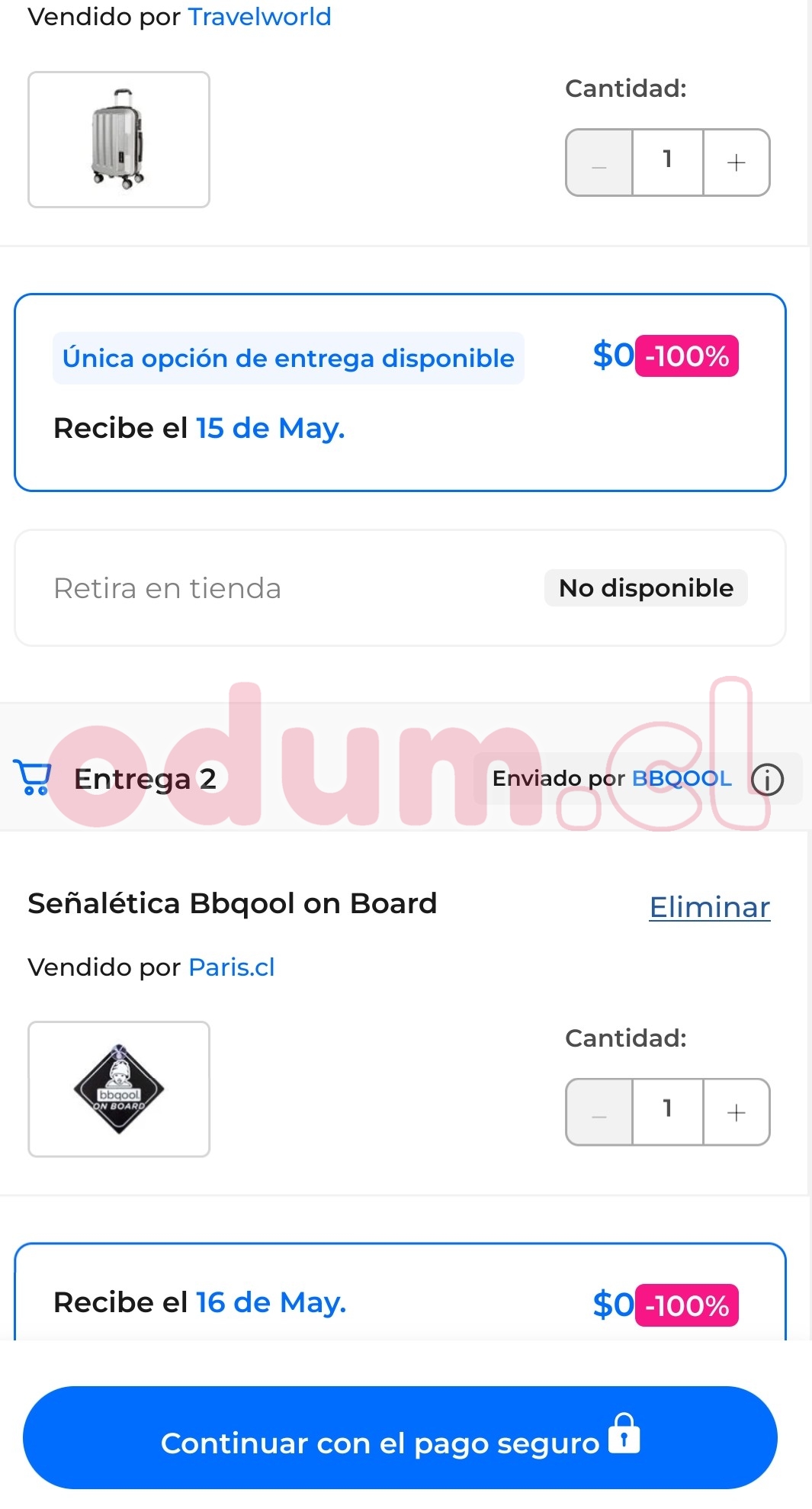Increase the suitcase quantity

[x=736, y=162]
